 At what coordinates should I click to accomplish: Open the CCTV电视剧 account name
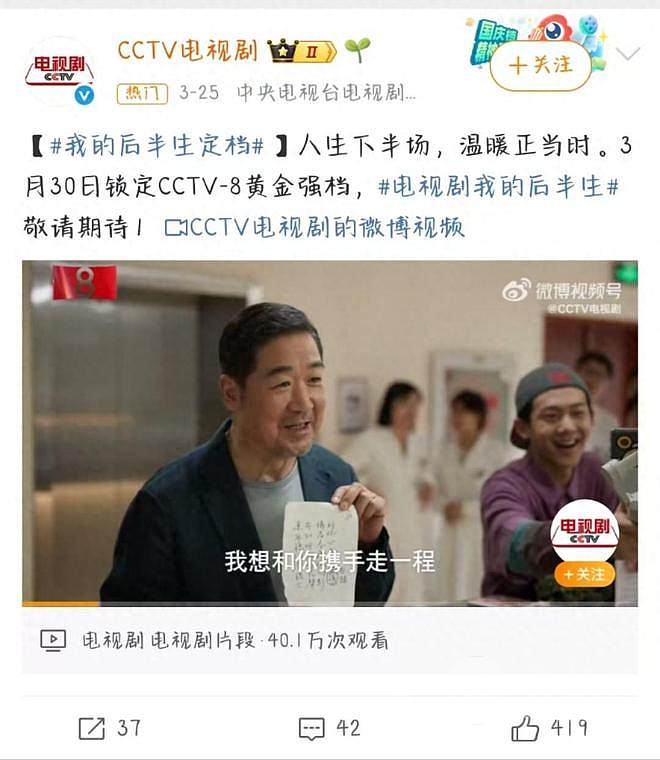[x=187, y=50]
